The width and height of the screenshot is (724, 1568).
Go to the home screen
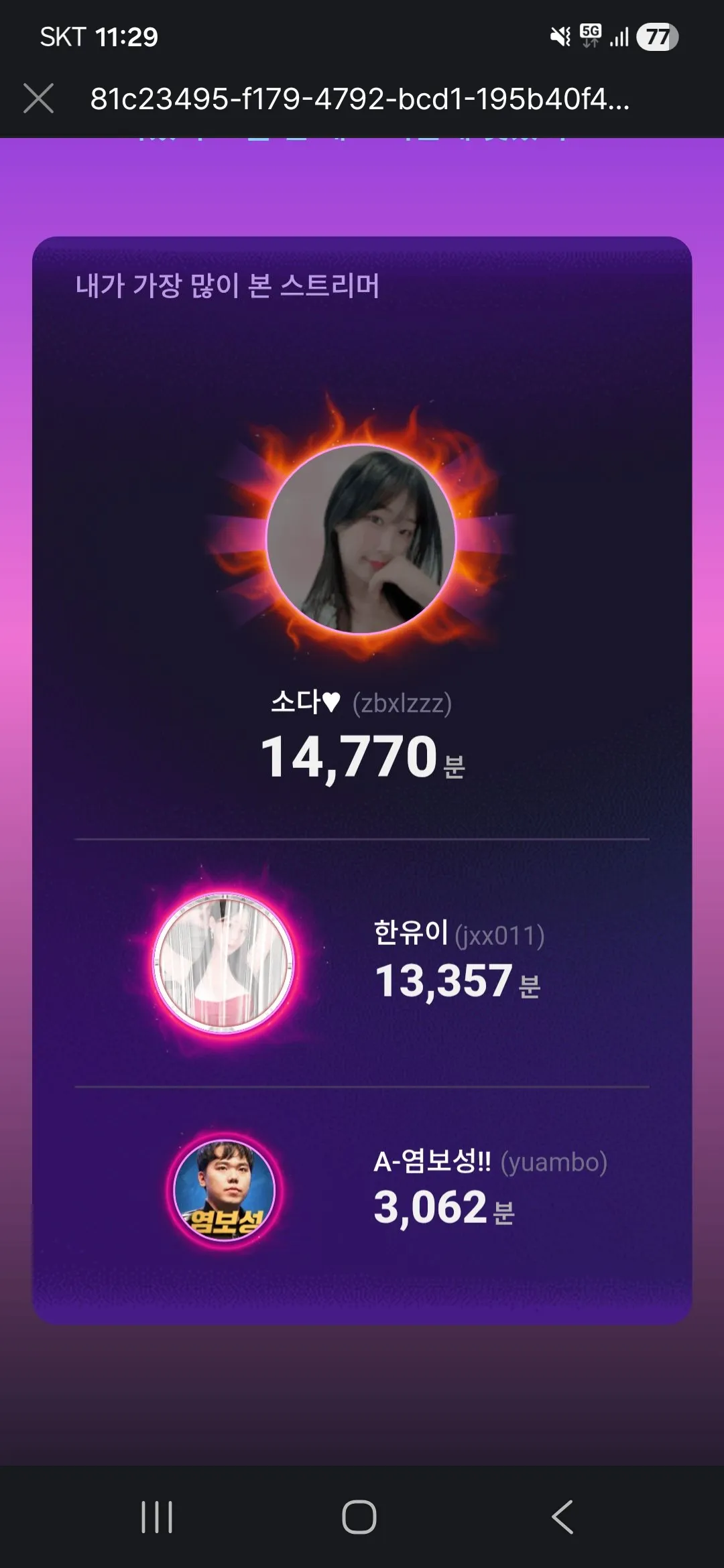[359, 1516]
